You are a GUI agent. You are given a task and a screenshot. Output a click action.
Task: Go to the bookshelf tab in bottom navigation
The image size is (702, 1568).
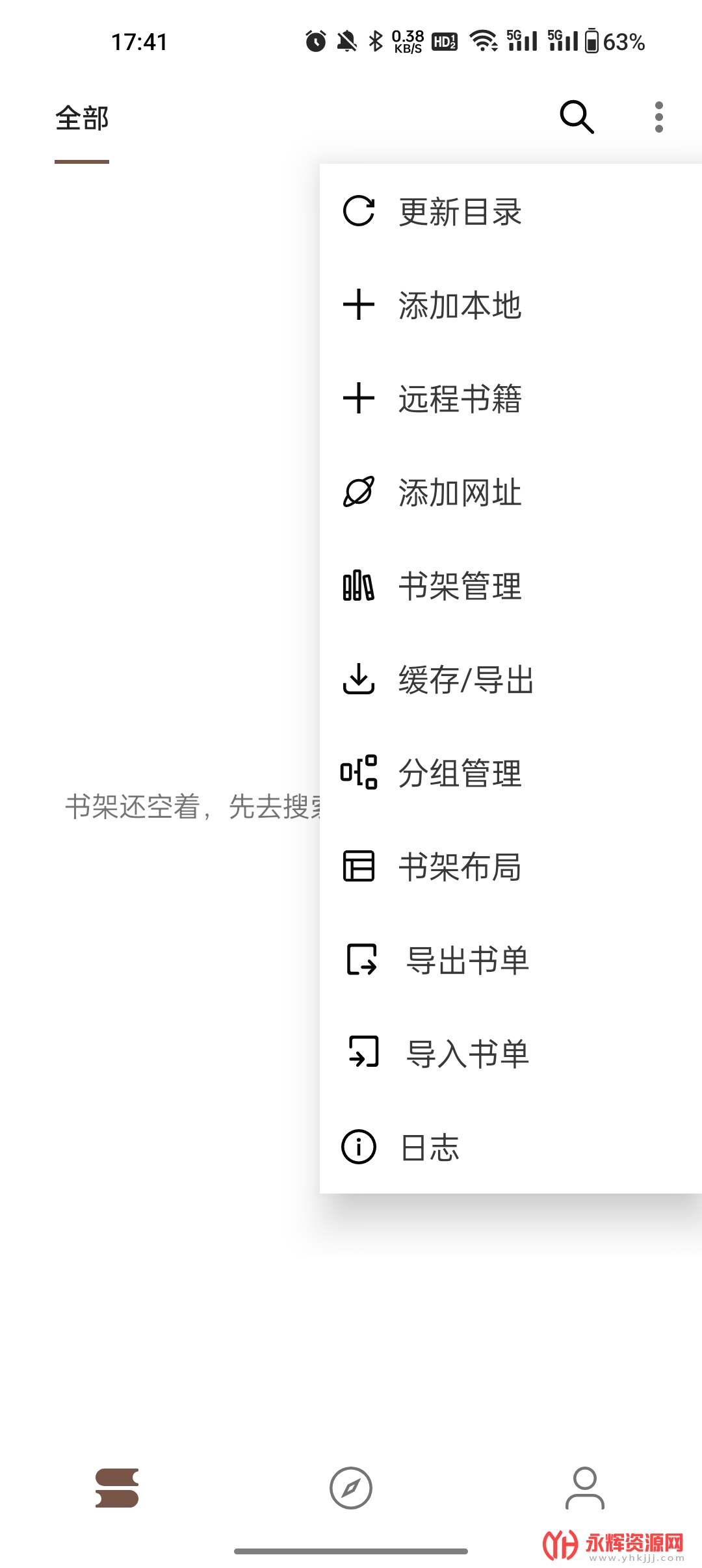coord(117,1488)
